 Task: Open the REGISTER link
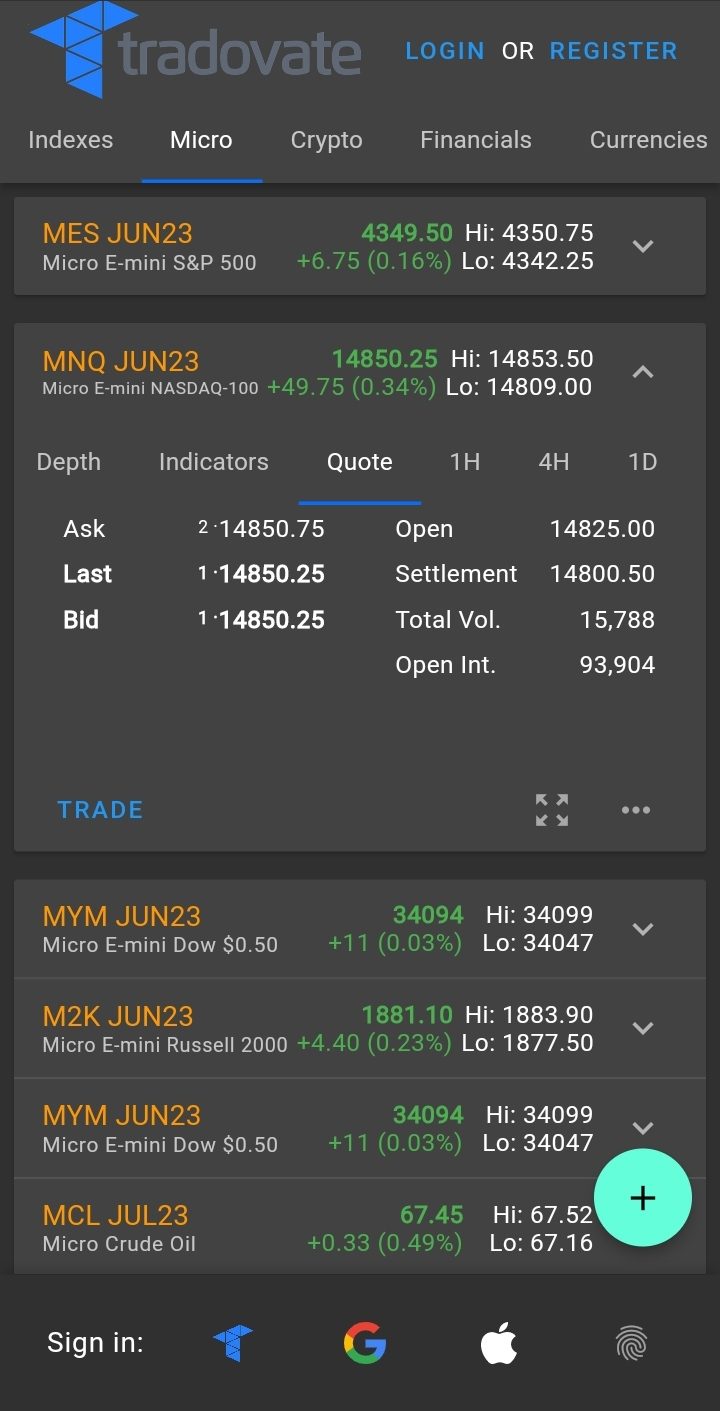tap(613, 51)
